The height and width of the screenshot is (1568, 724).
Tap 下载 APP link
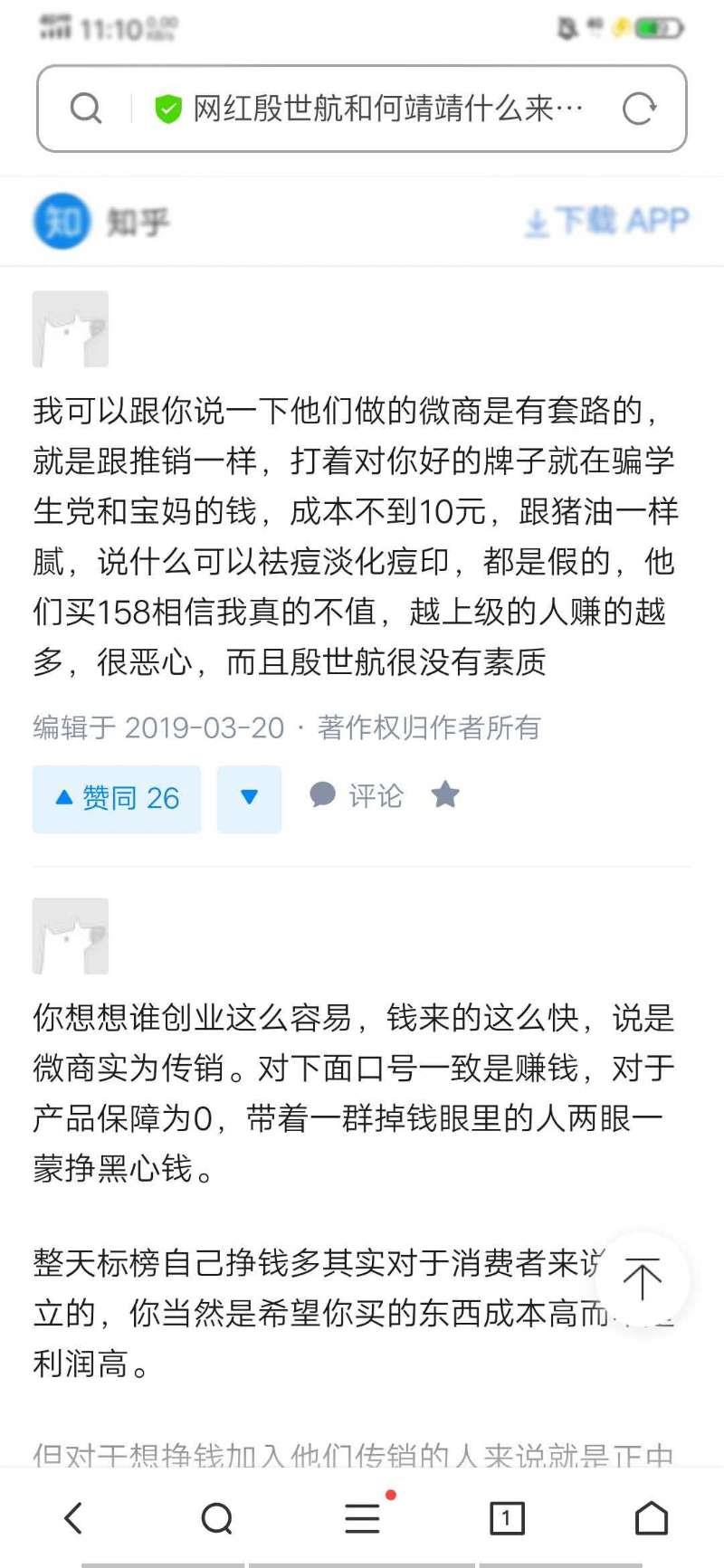607,221
